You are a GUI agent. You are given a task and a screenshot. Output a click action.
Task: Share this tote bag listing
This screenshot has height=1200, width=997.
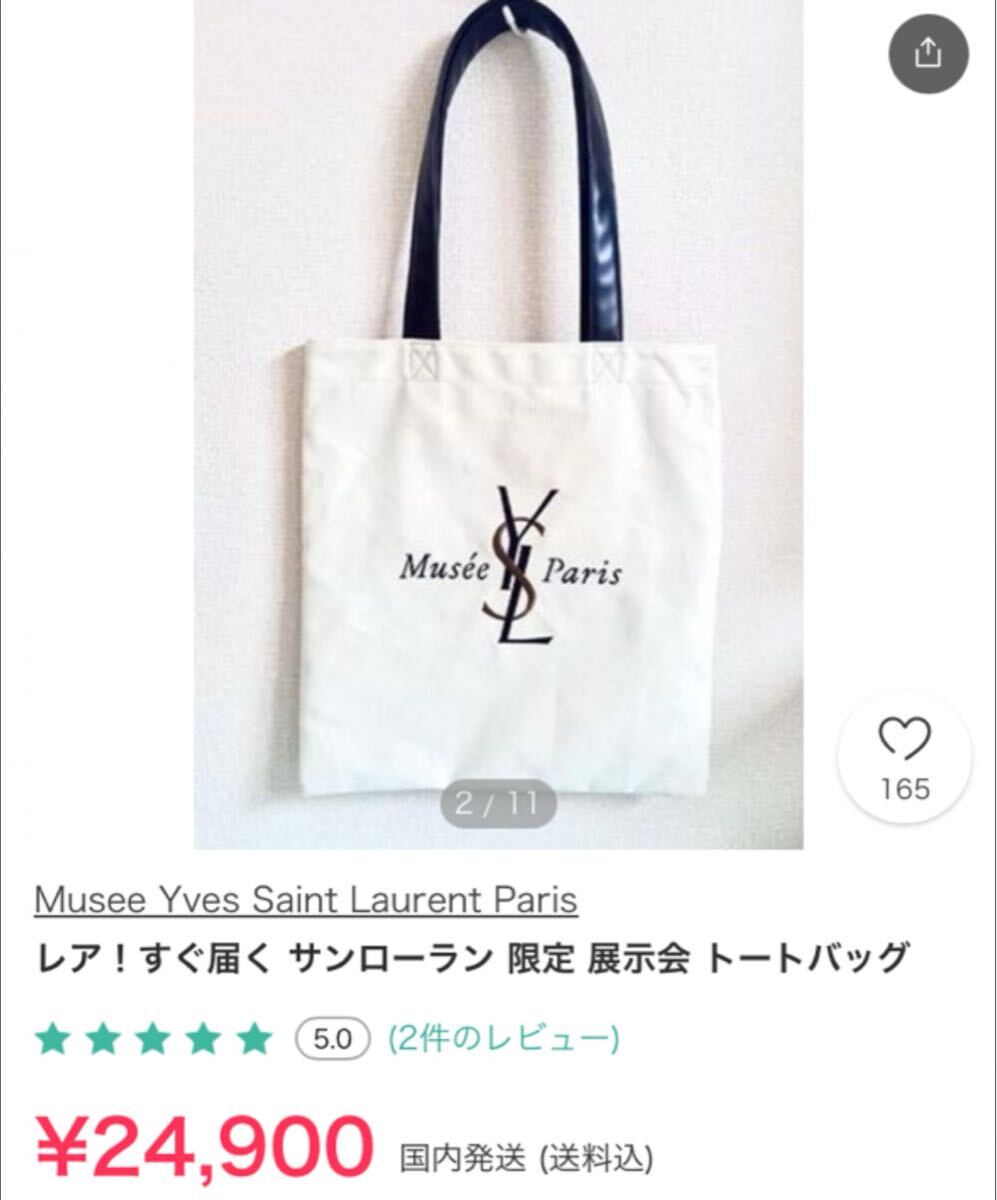click(929, 53)
